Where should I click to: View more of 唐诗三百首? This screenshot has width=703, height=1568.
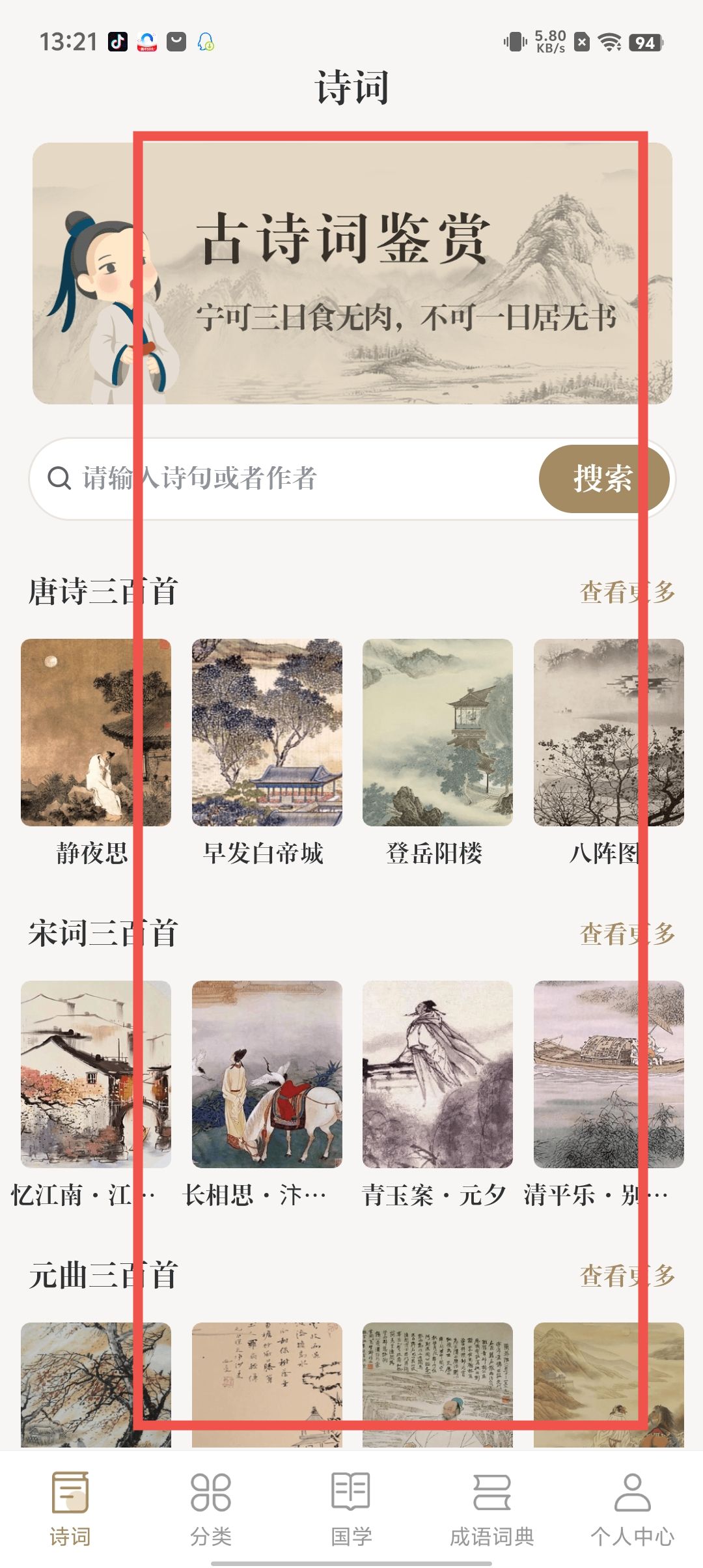click(x=627, y=593)
